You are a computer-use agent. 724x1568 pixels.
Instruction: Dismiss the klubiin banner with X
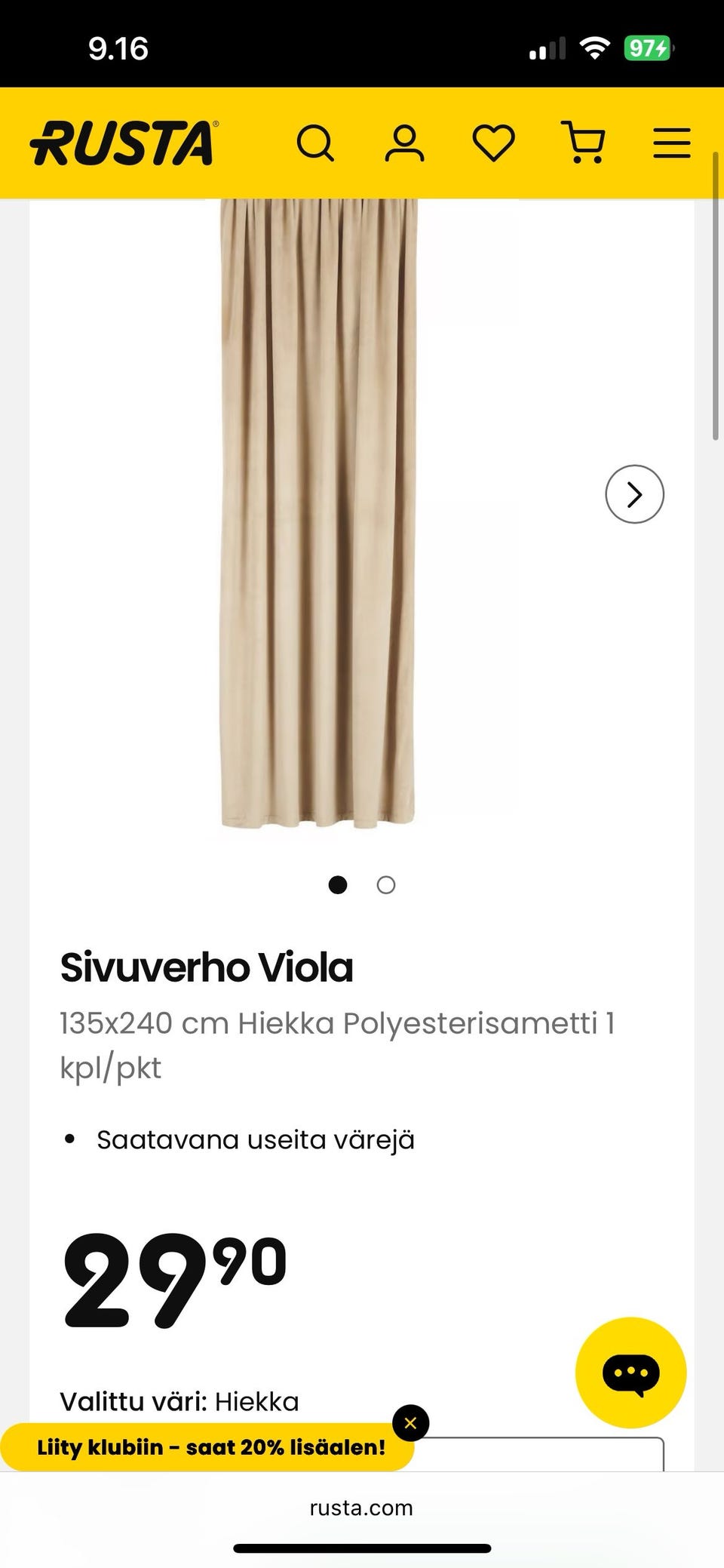click(x=410, y=1422)
